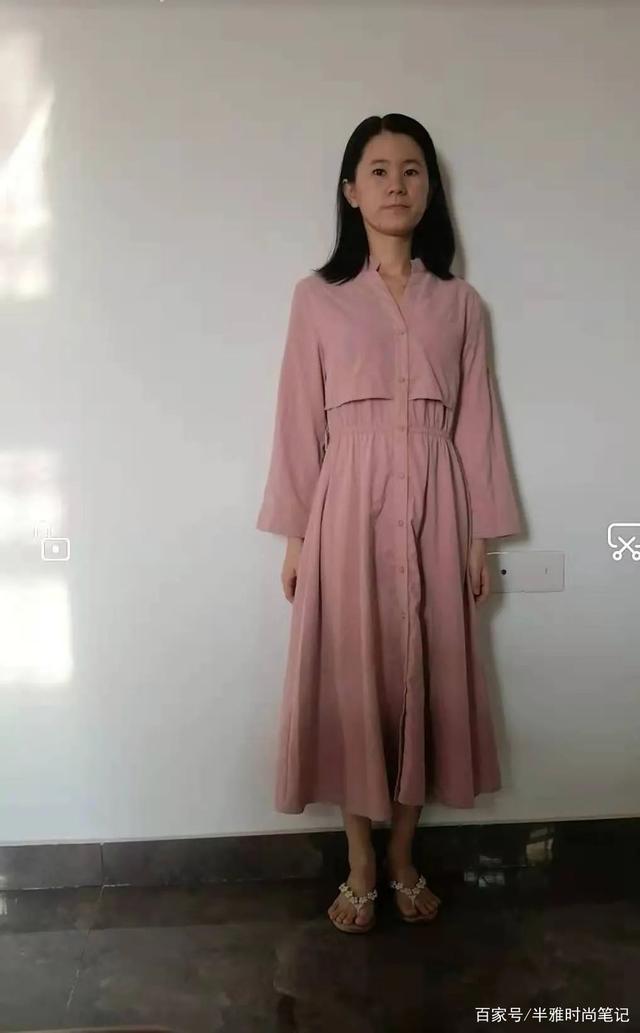Viewport: 640px width, 1033px height.
Task: Open the scissors clip capture tool
Action: [x=623, y=542]
